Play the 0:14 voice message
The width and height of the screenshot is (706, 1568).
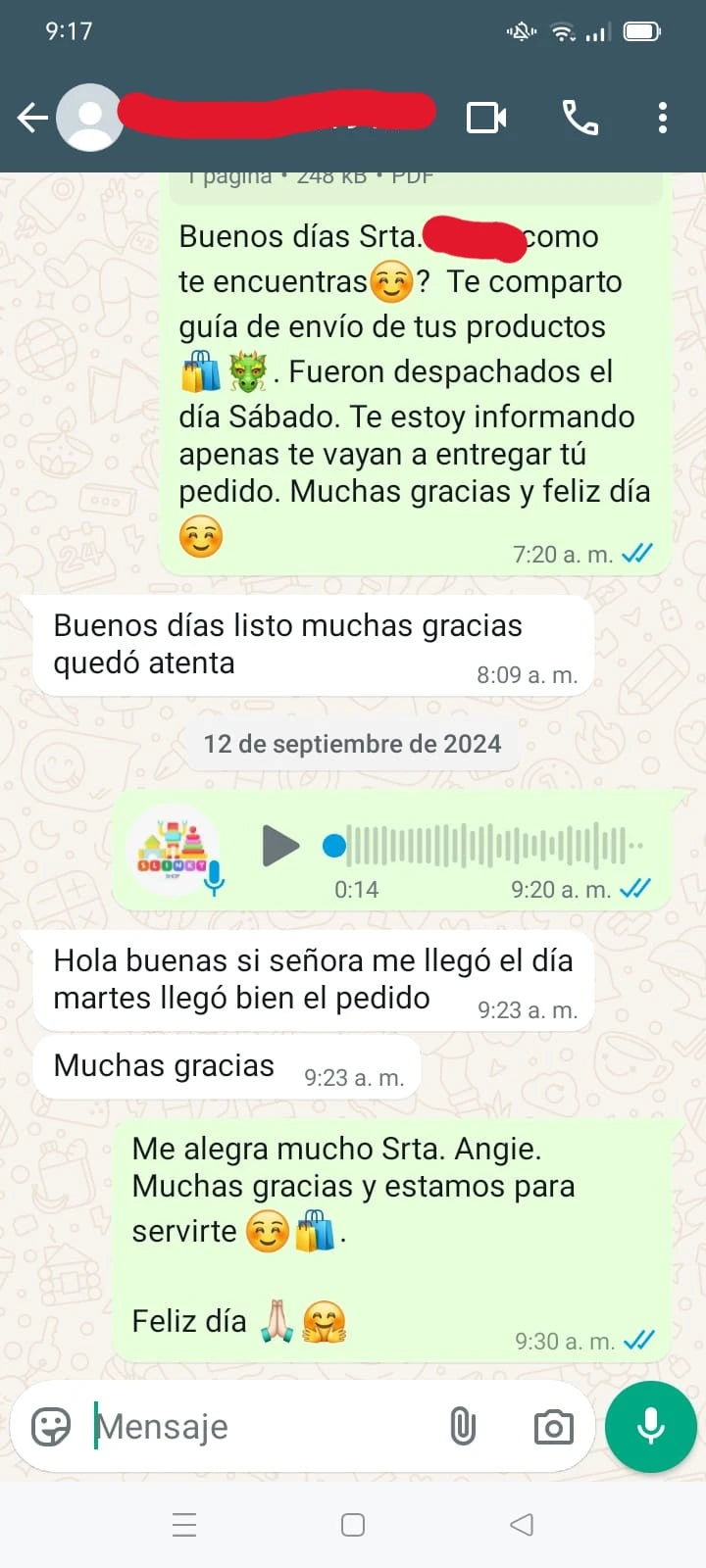click(x=279, y=846)
